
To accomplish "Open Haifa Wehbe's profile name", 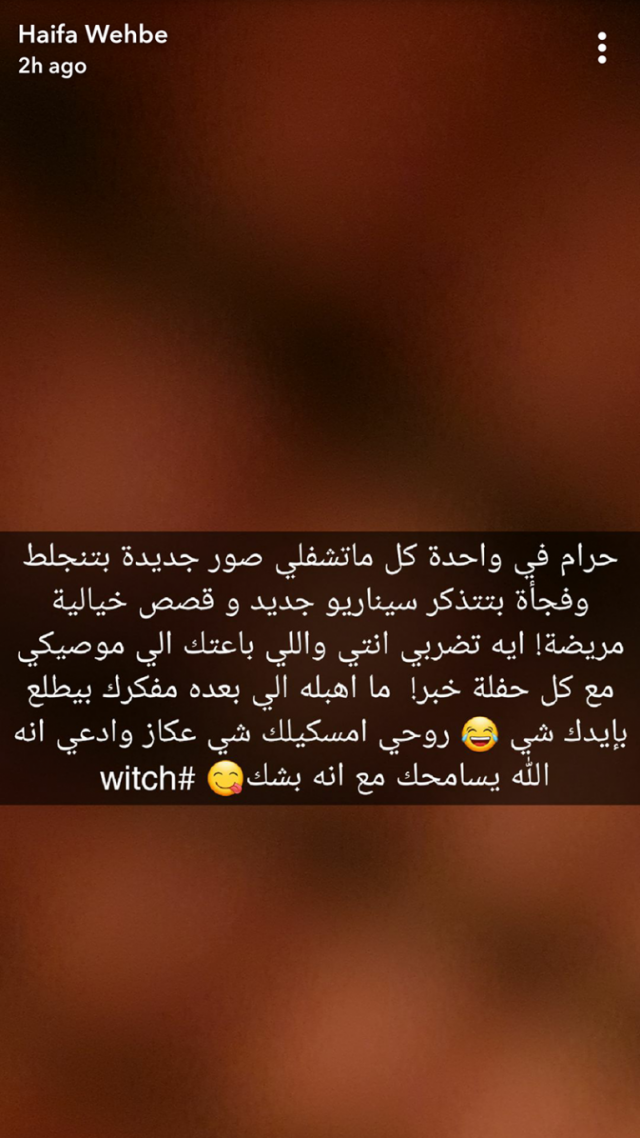I will (x=93, y=36).
